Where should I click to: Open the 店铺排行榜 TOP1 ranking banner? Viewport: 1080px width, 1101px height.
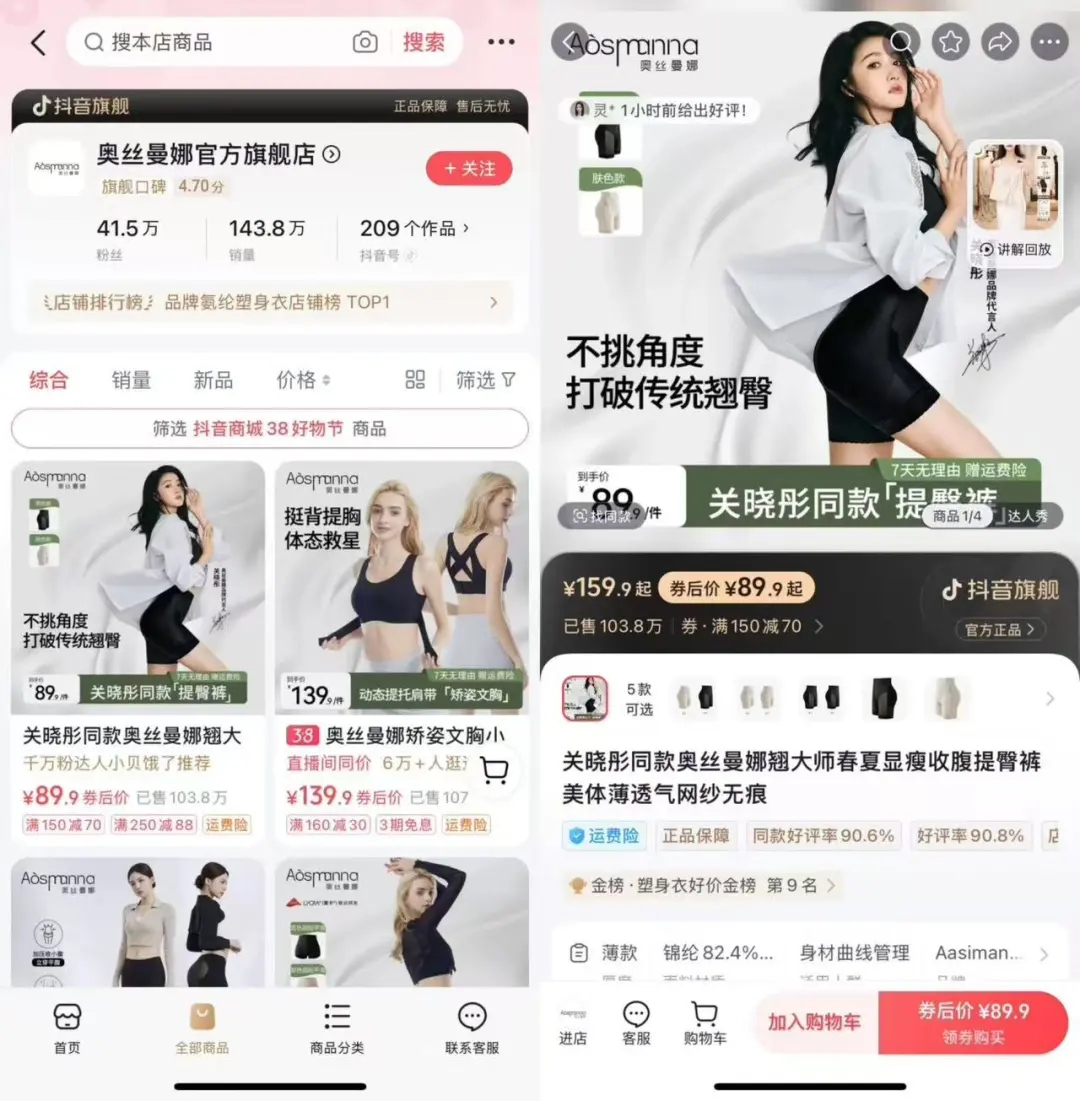270,302
